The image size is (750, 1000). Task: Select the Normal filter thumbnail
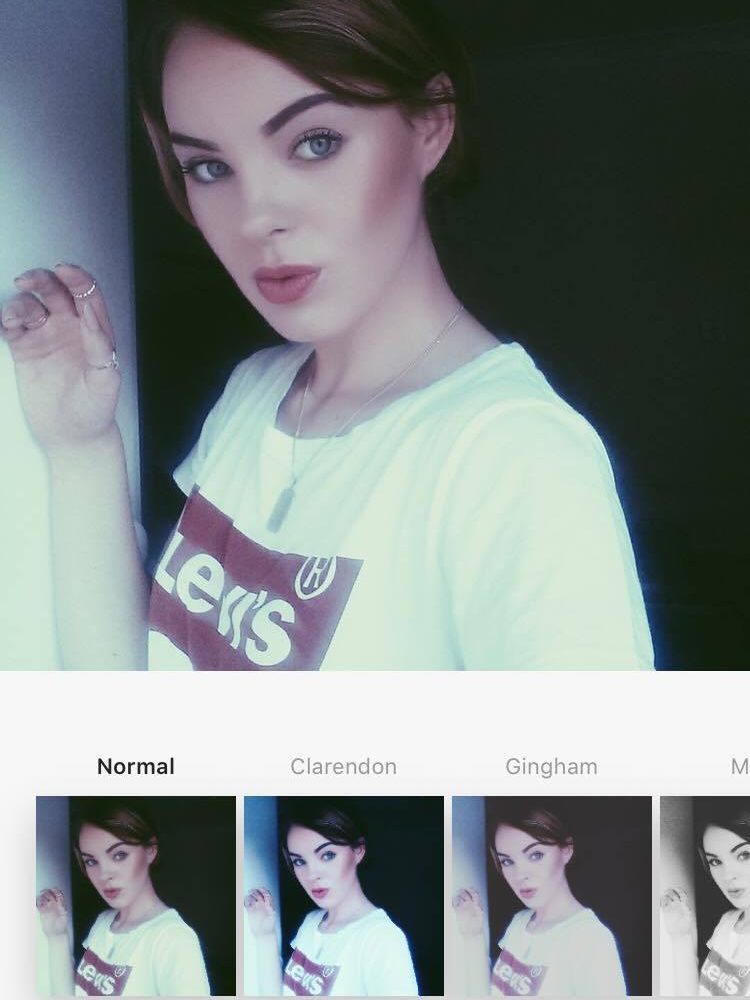[136, 895]
